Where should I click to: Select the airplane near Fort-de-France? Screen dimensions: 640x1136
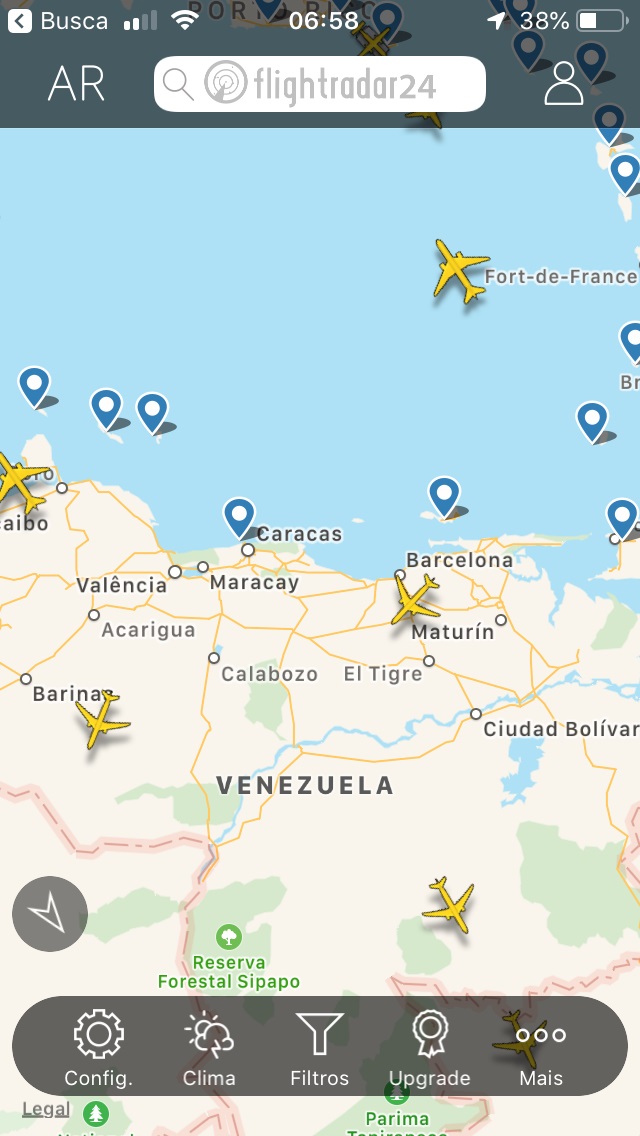[x=460, y=270]
